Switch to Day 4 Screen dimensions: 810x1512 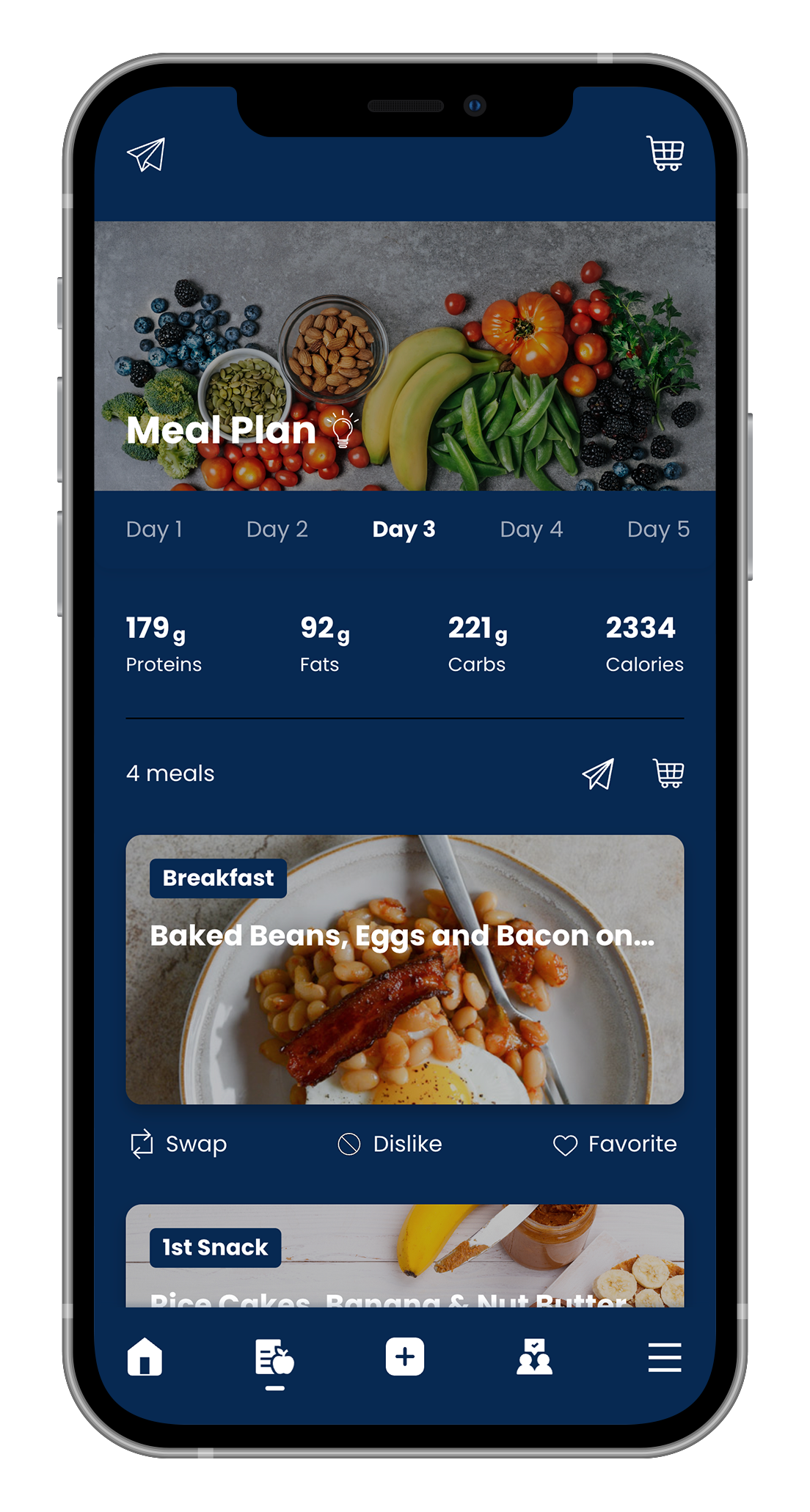point(531,529)
